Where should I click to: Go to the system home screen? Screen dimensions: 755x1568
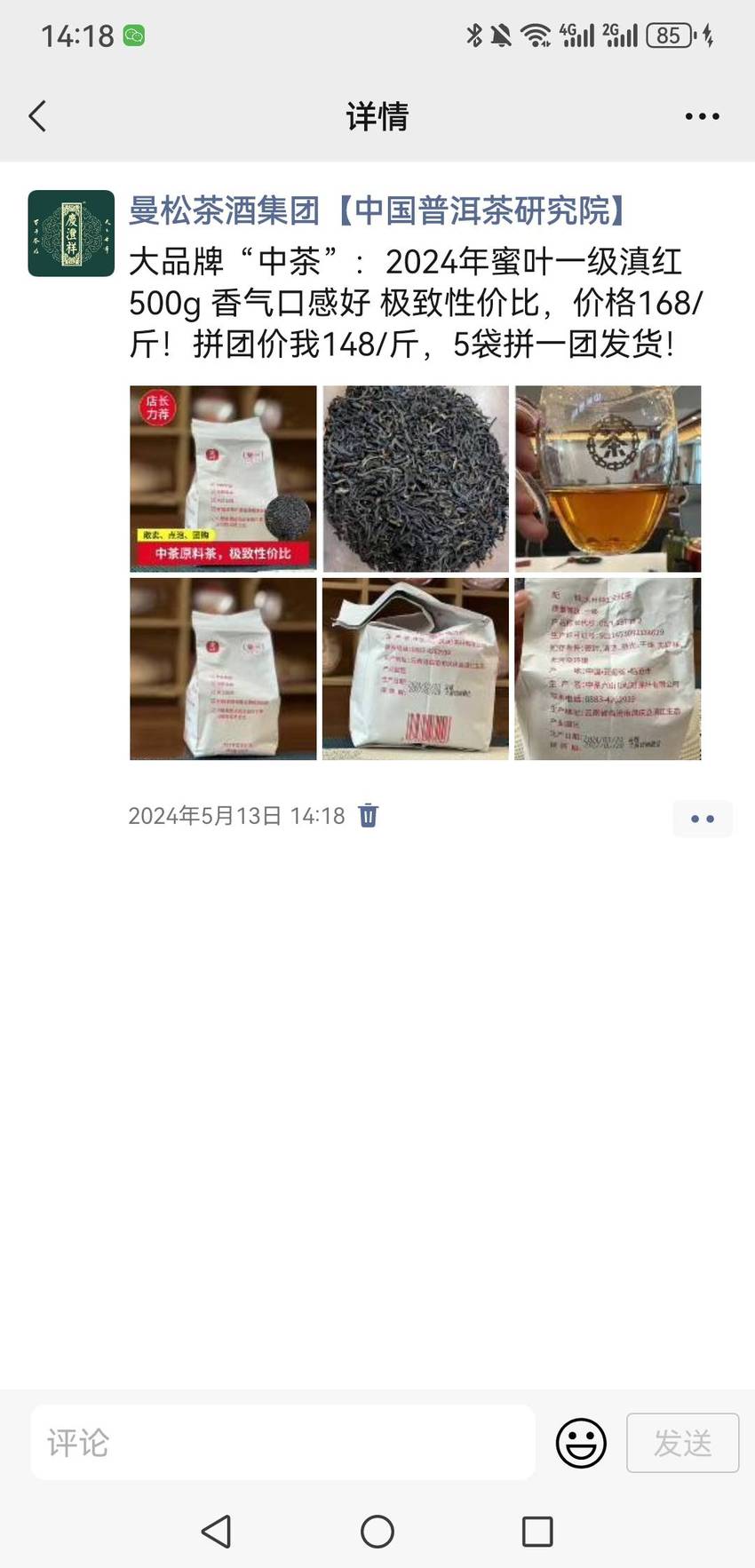point(377,1532)
